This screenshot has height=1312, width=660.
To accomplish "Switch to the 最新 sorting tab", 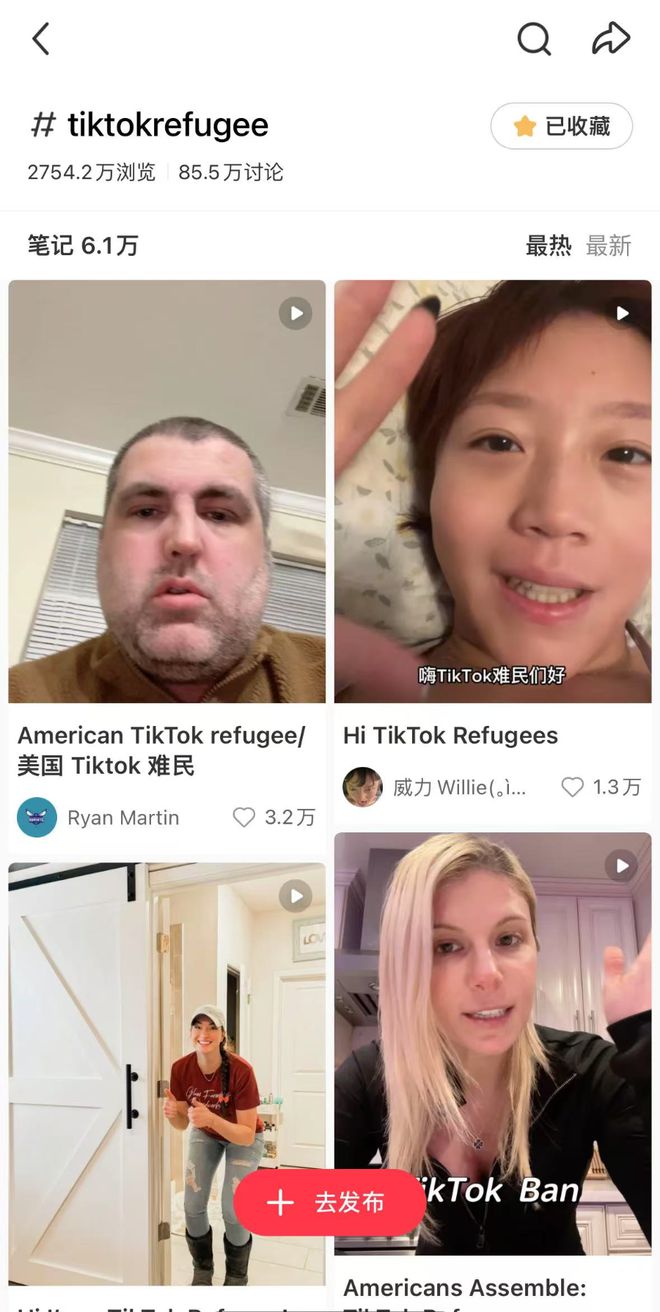I will tap(608, 245).
